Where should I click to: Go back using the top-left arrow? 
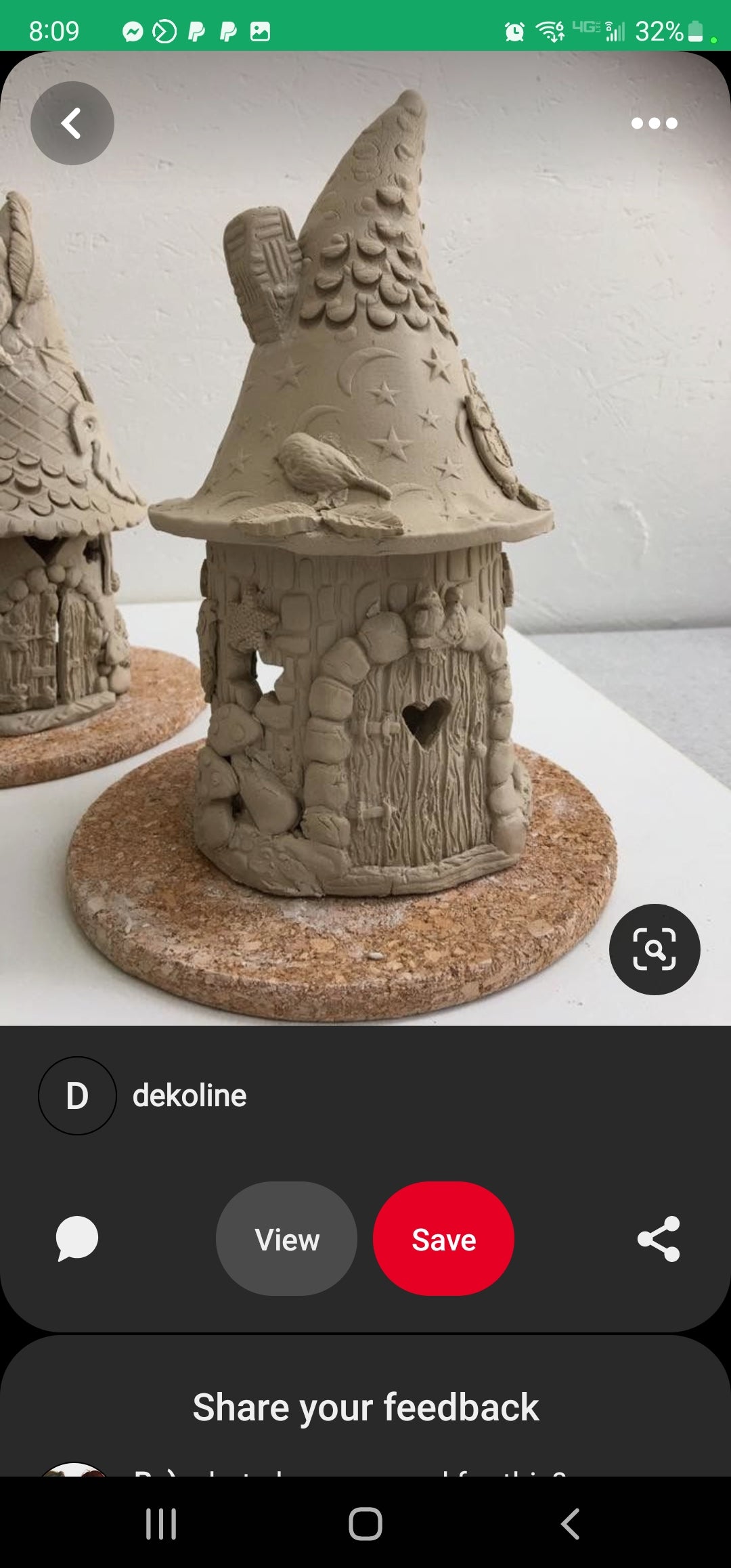click(72, 123)
